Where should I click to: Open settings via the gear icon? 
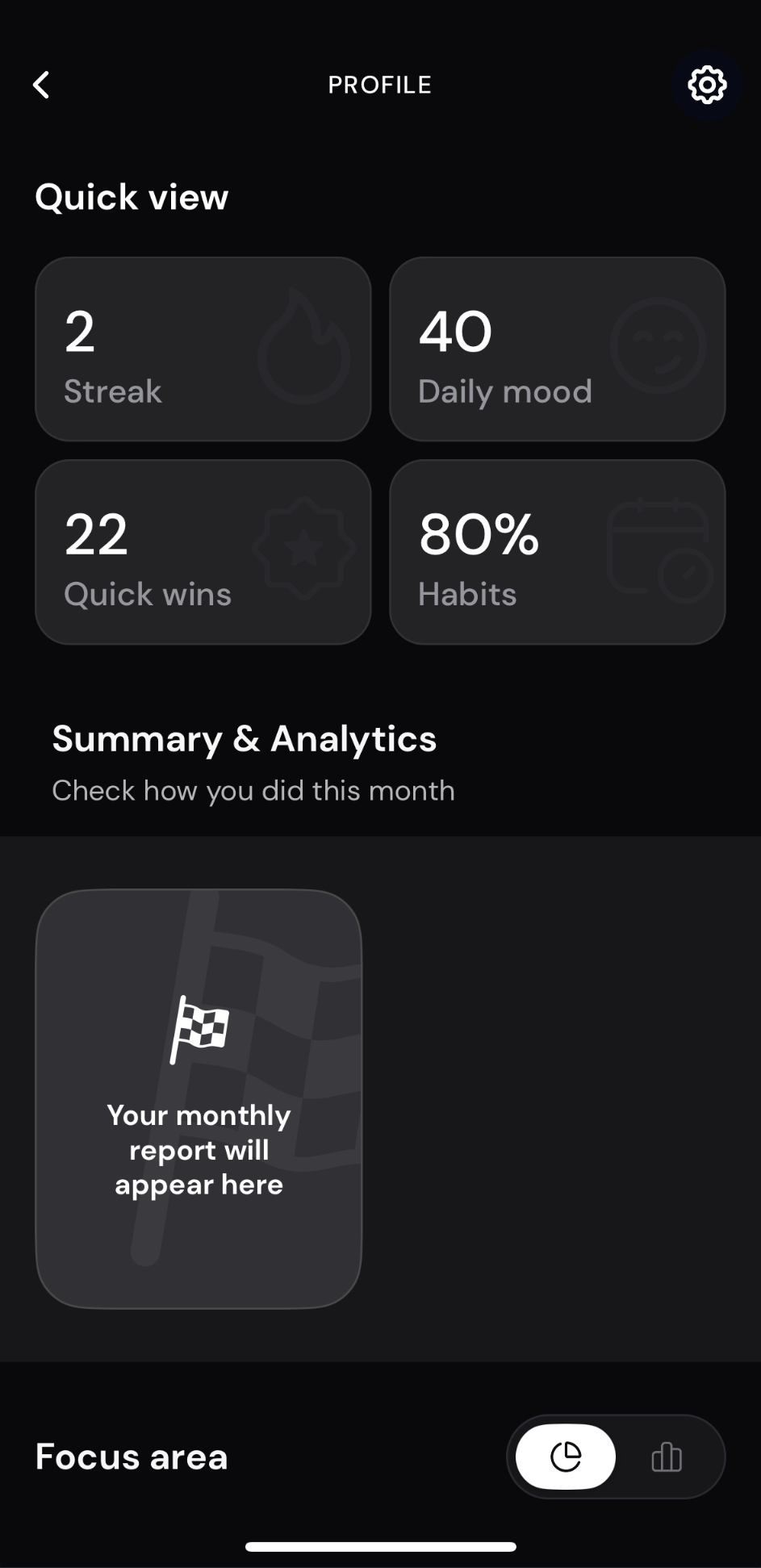707,85
